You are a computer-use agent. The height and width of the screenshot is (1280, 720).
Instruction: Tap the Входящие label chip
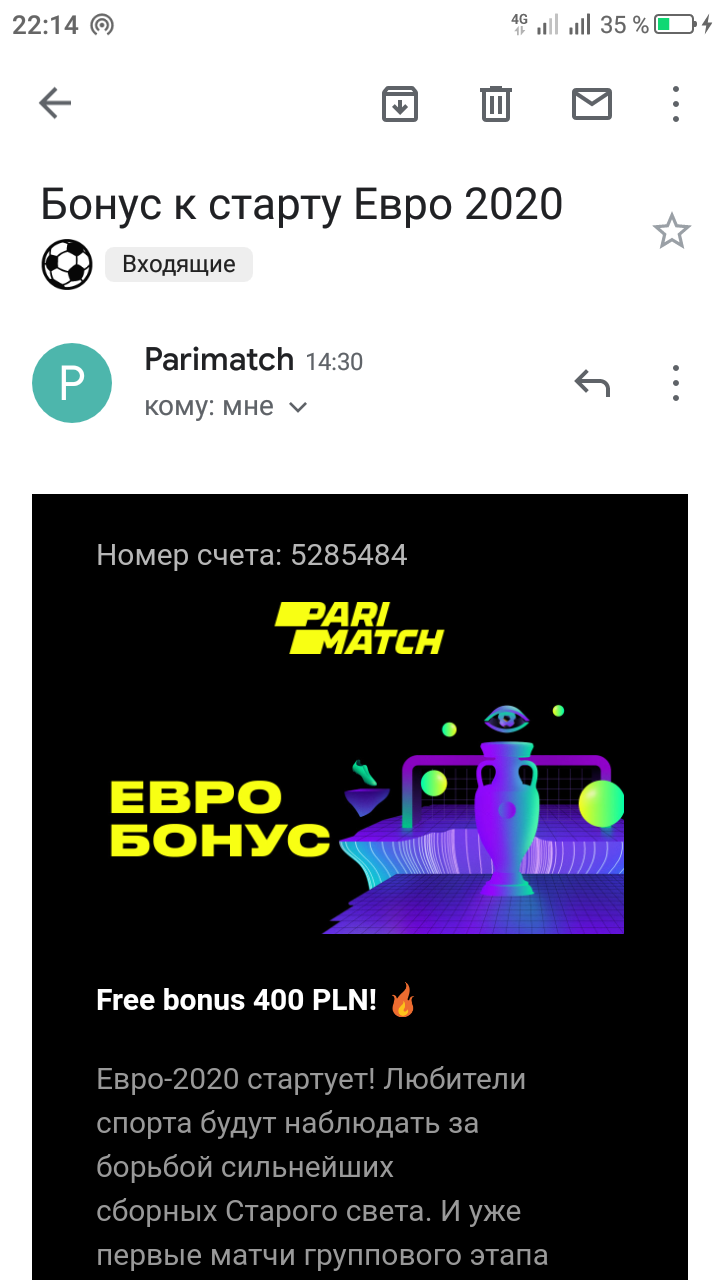tap(179, 264)
